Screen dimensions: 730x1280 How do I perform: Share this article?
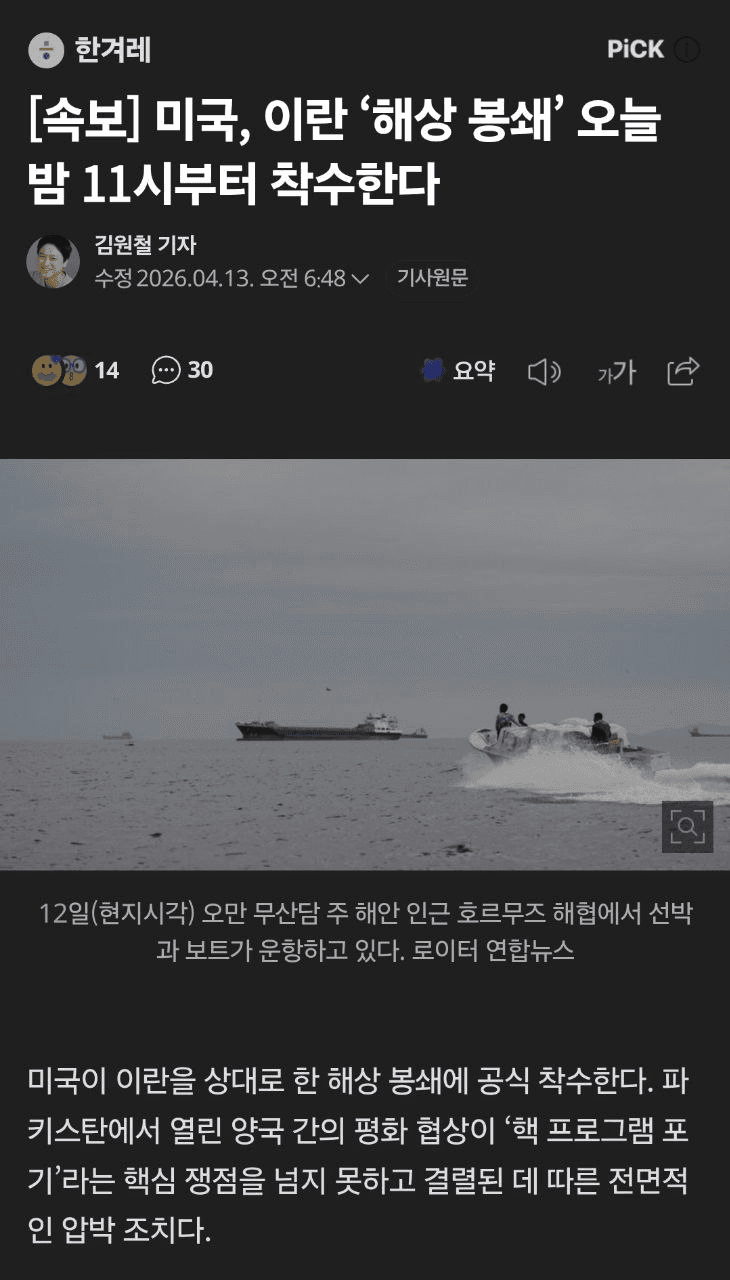tap(683, 371)
